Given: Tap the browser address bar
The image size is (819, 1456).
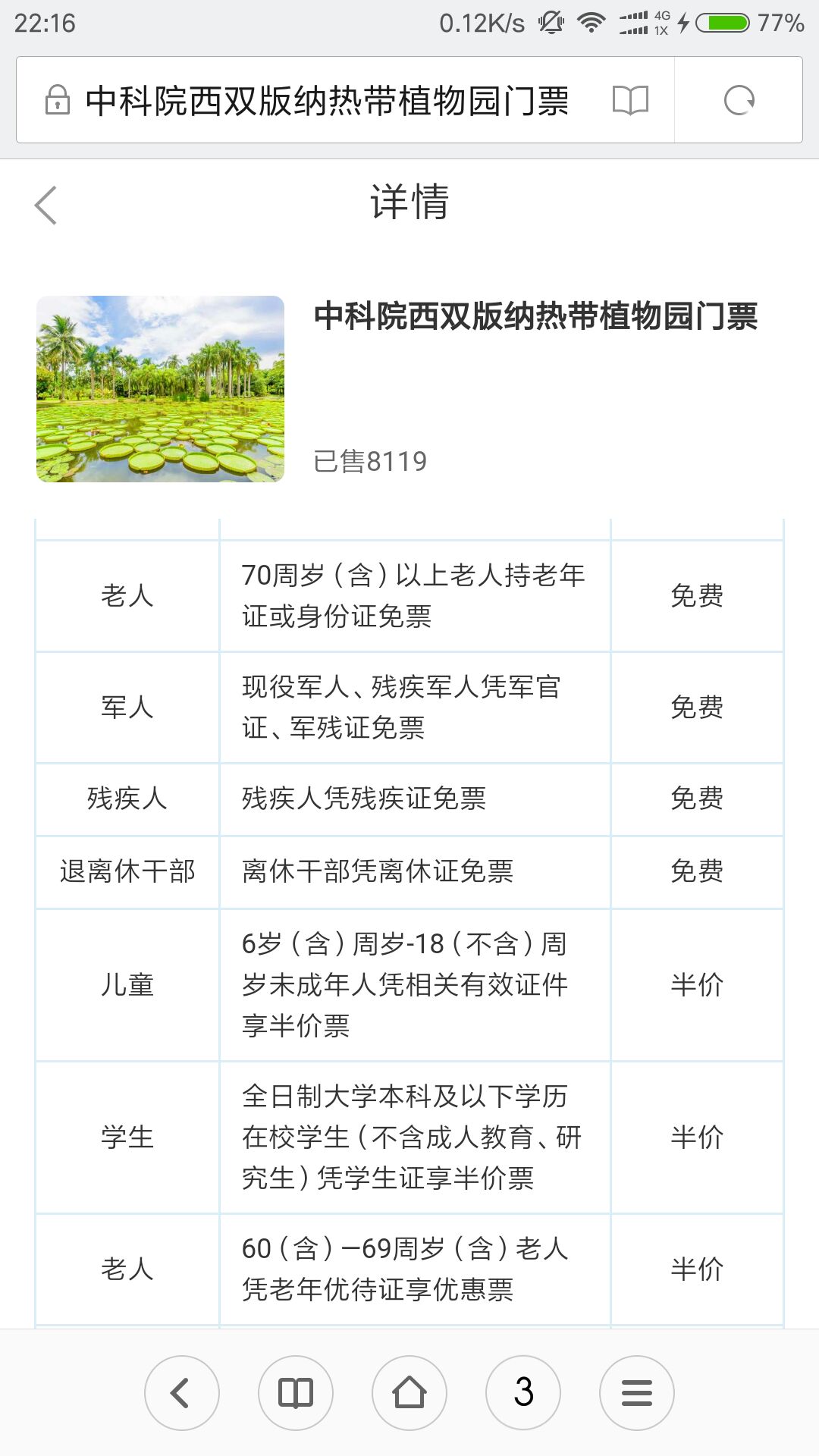Looking at the screenshot, I should pos(326,100).
